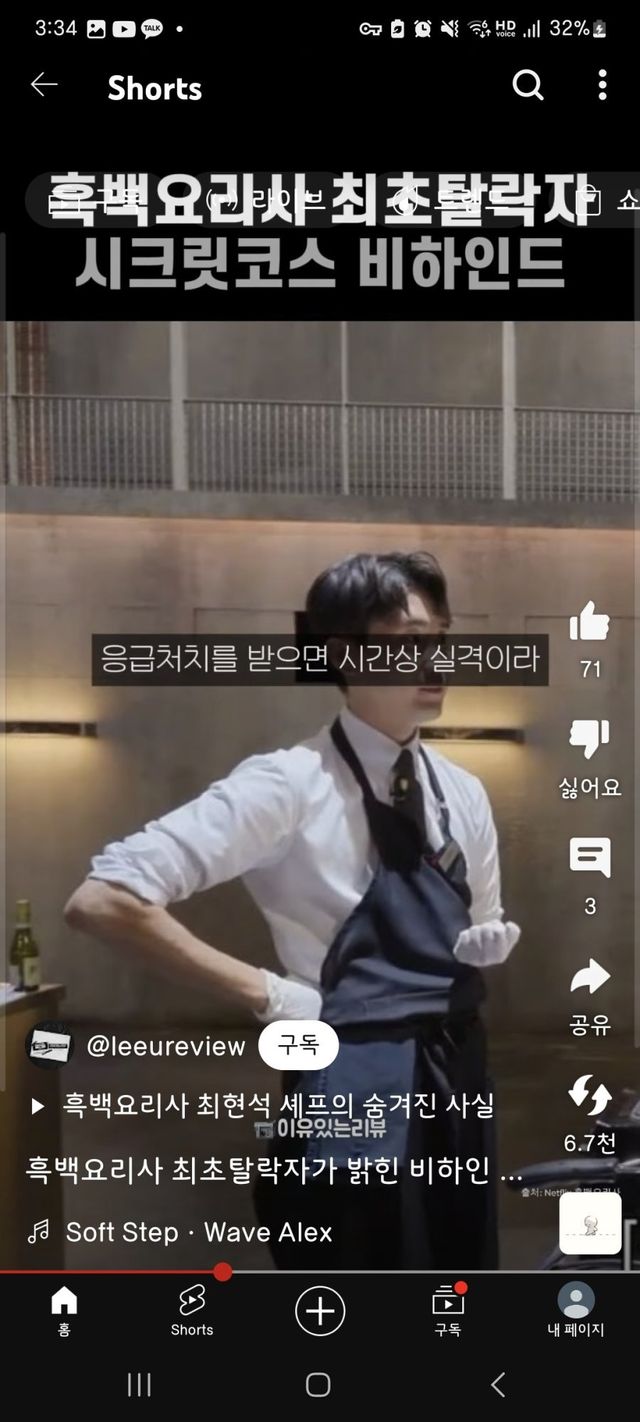Like this Short
Viewport: 640px width, 1422px height.
pyautogui.click(x=589, y=622)
